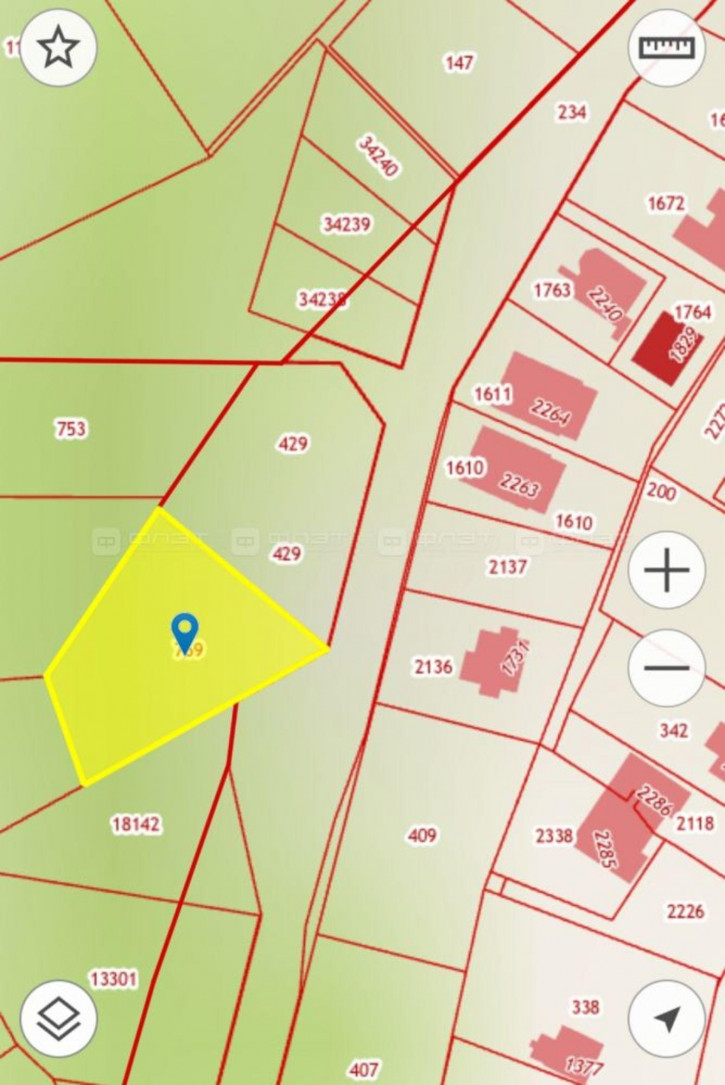Zoom out on the map
This screenshot has height=1085, width=725.
(x=666, y=668)
